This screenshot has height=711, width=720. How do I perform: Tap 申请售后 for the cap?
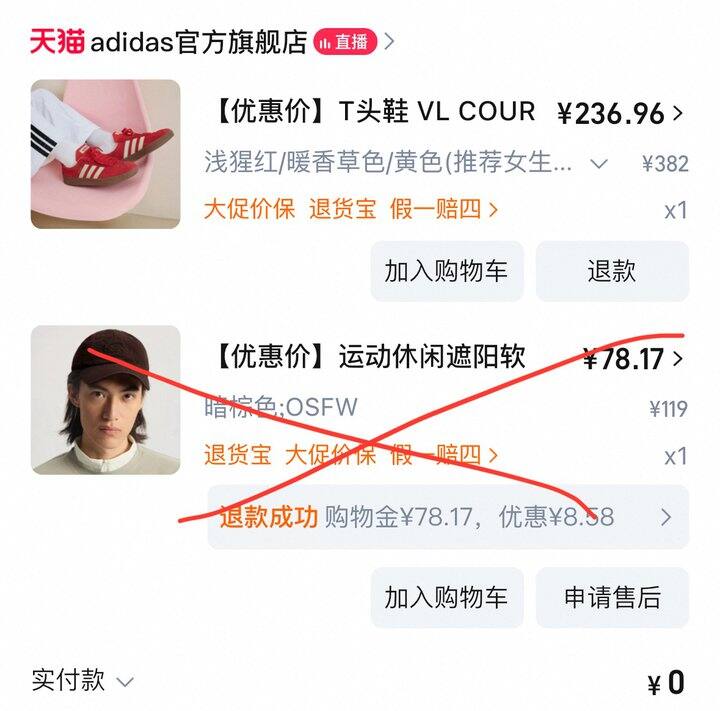[612, 597]
